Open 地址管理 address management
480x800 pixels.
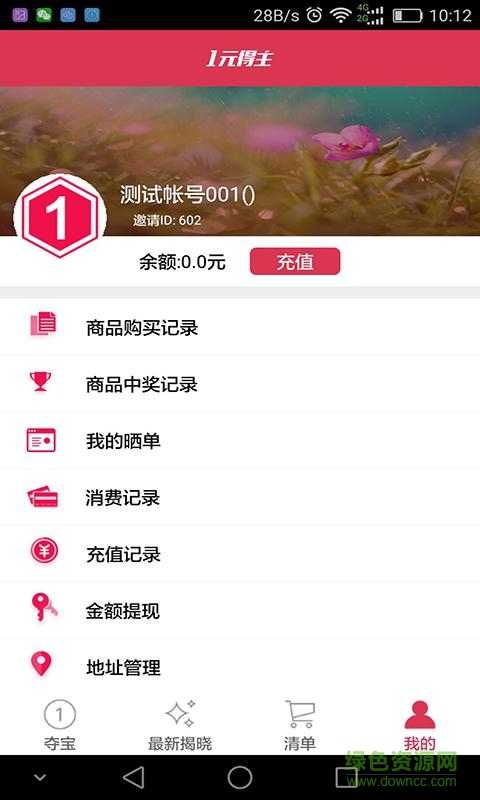(x=240, y=666)
